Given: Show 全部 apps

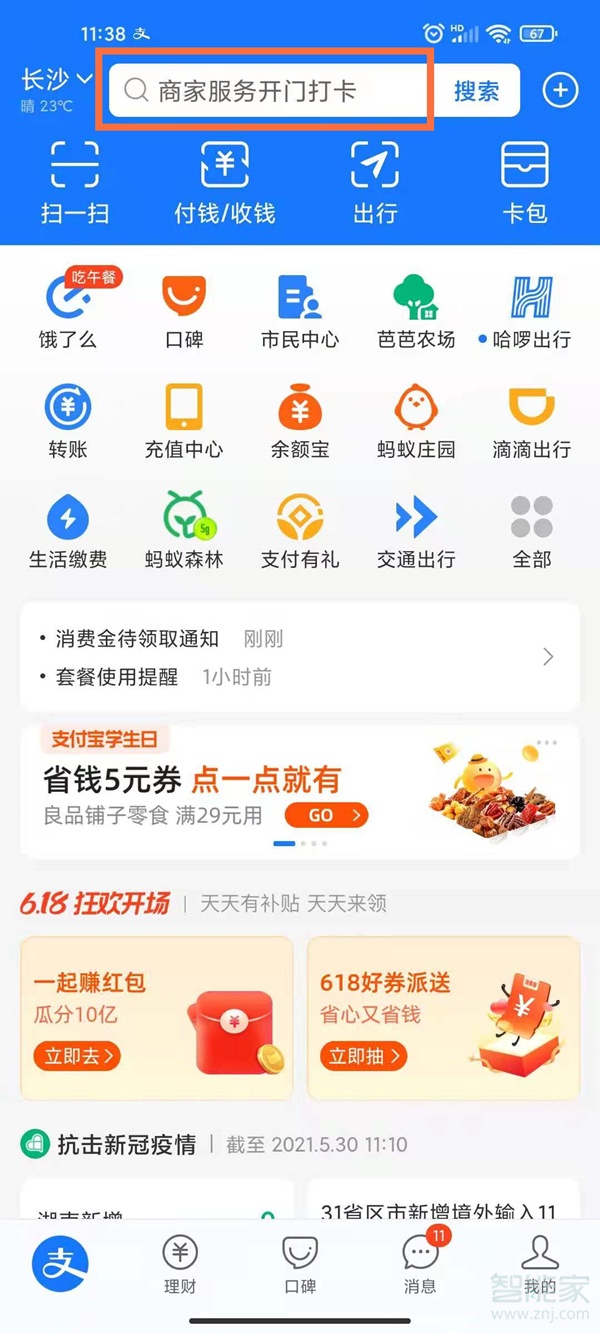Looking at the screenshot, I should coord(531,530).
